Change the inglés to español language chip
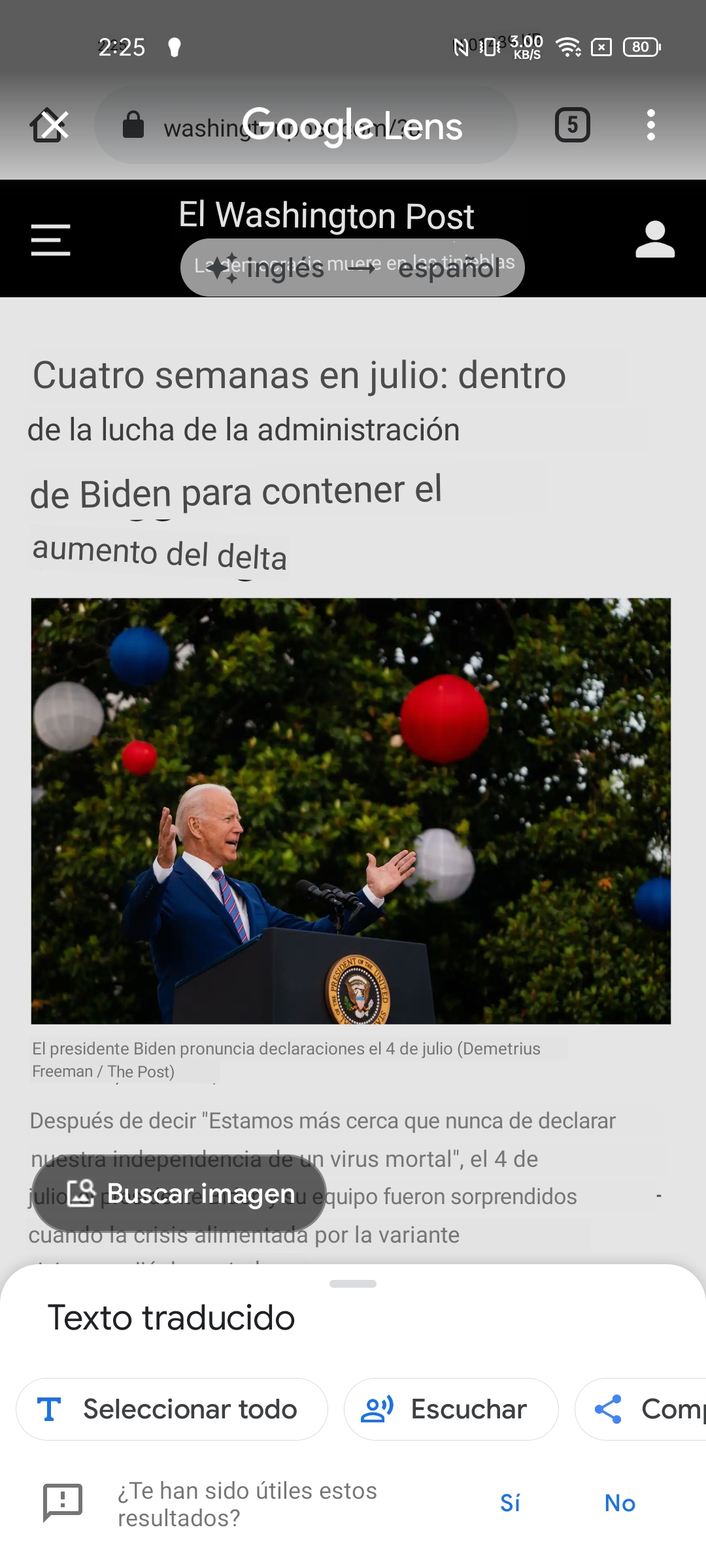 coord(352,268)
